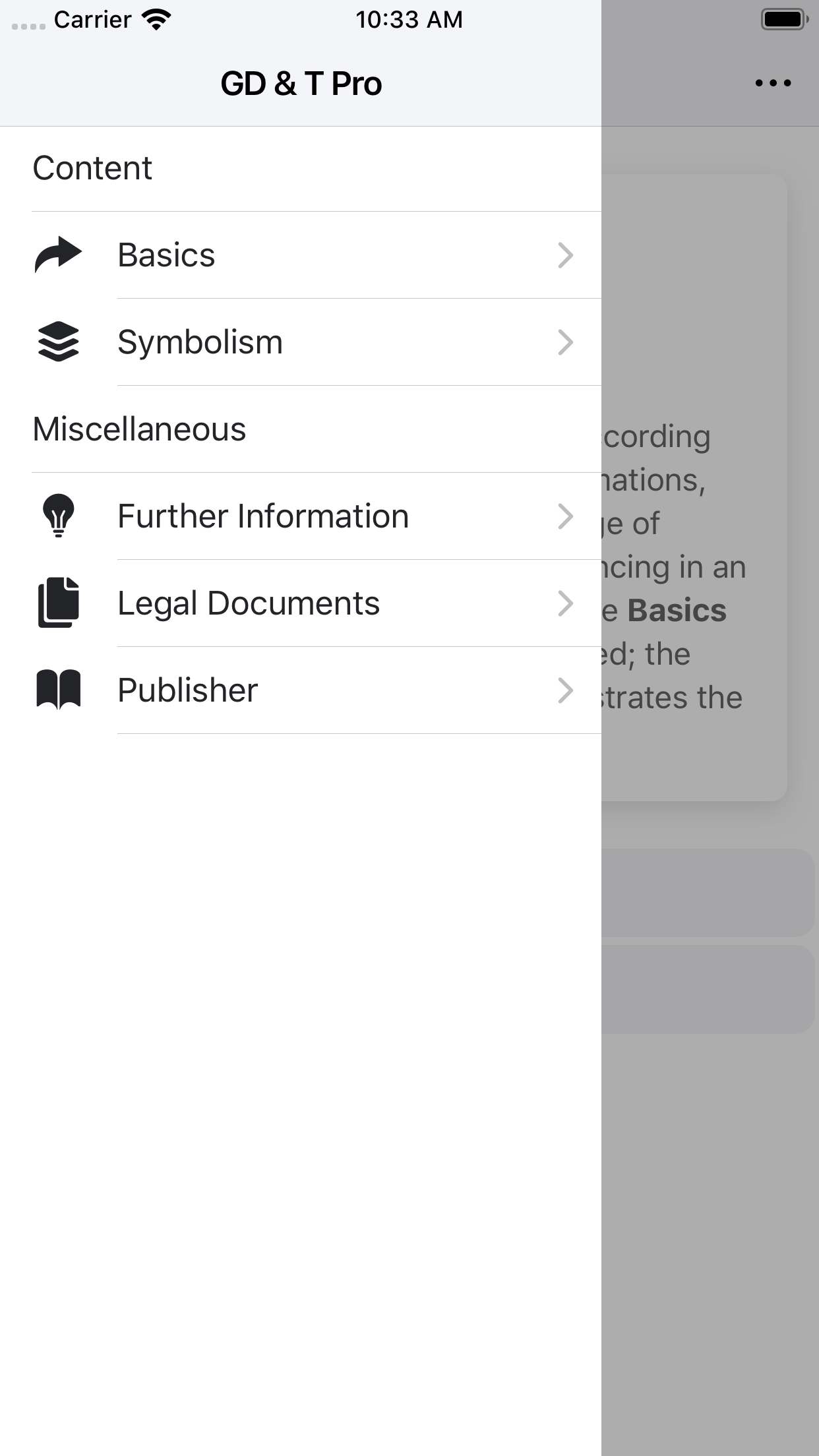The height and width of the screenshot is (1456, 819).
Task: Click the dimmed content area to dismiss menu
Action: tap(712, 989)
